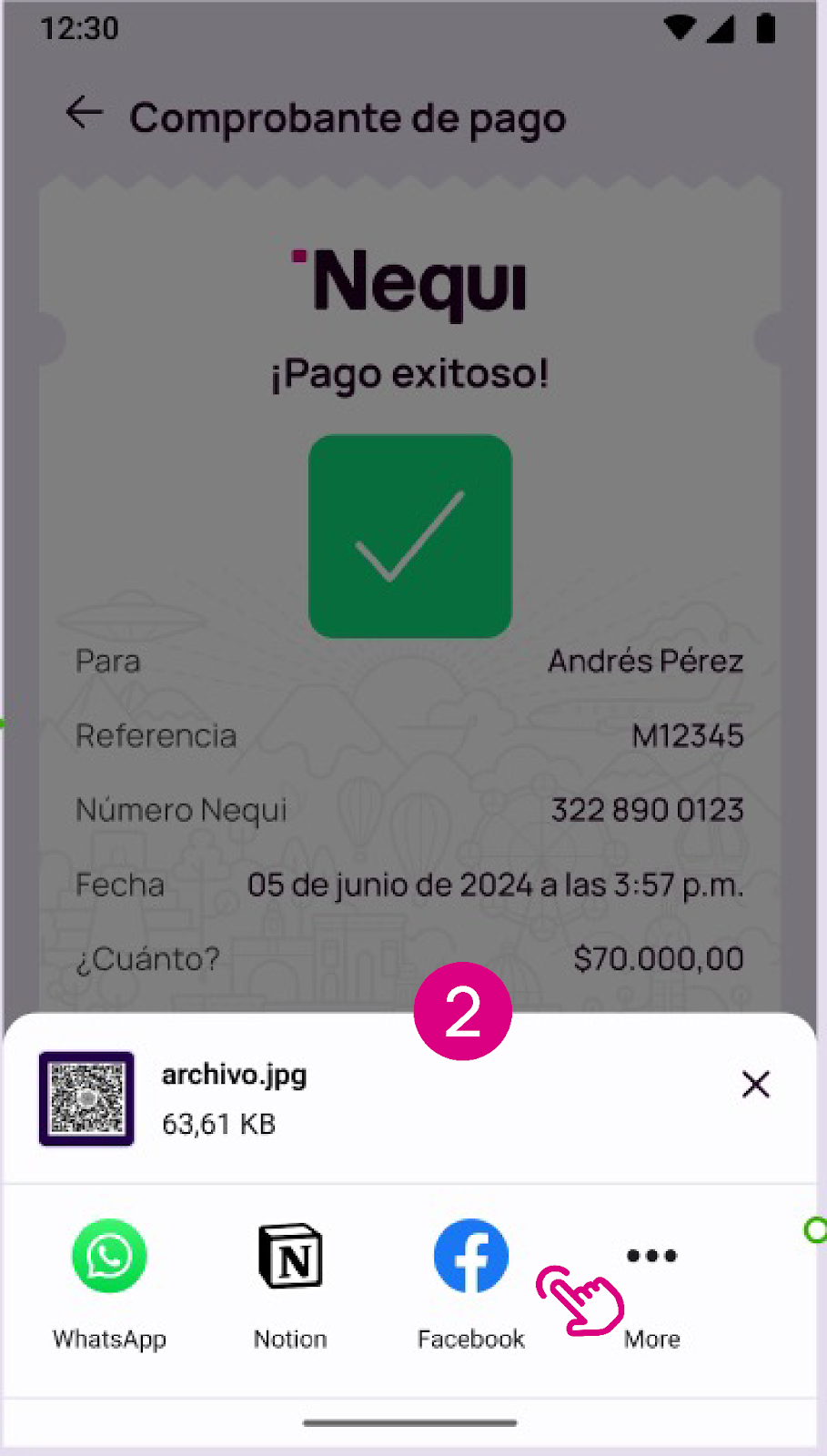The width and height of the screenshot is (827, 1456).
Task: Open WhatsApp to share the receipt
Action: (x=108, y=1257)
